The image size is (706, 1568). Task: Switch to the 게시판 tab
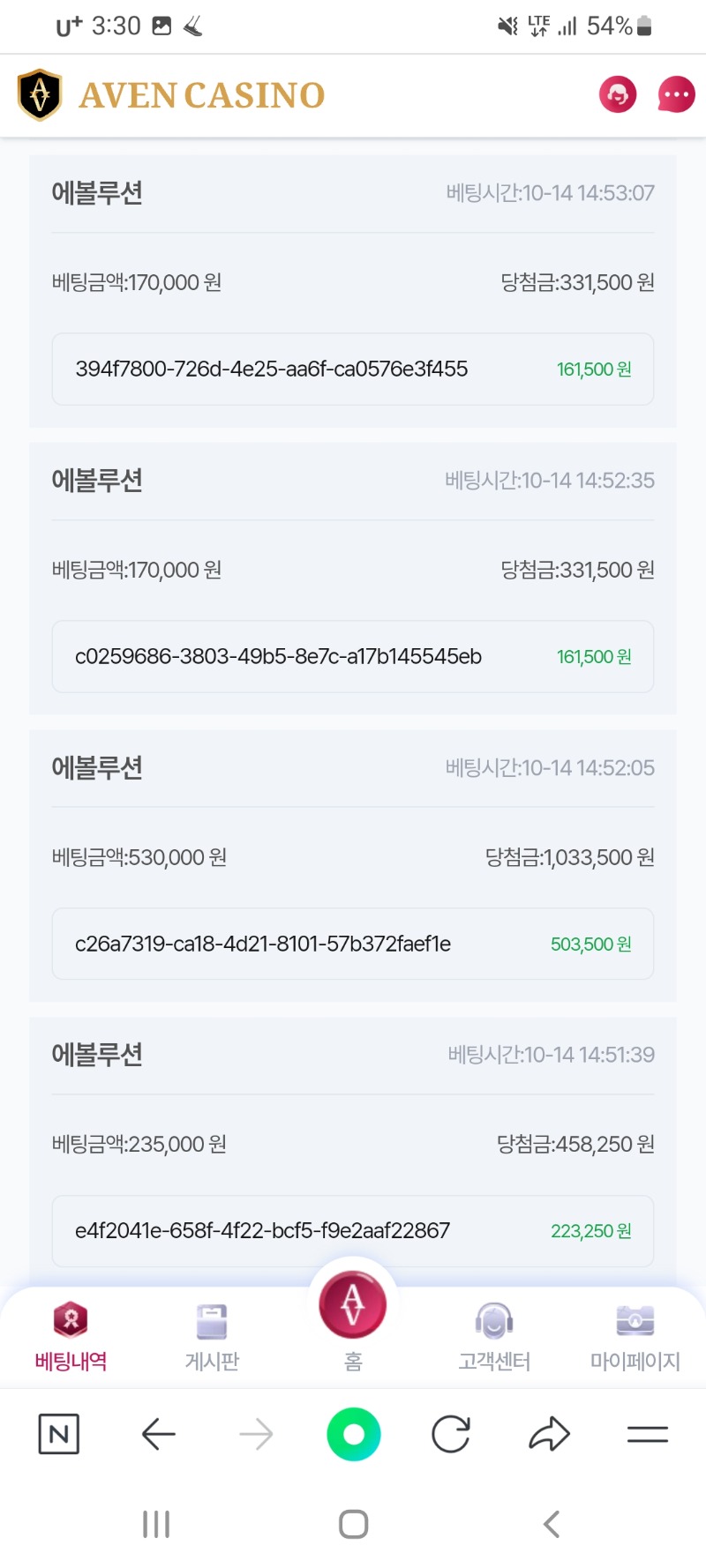pos(212,1337)
